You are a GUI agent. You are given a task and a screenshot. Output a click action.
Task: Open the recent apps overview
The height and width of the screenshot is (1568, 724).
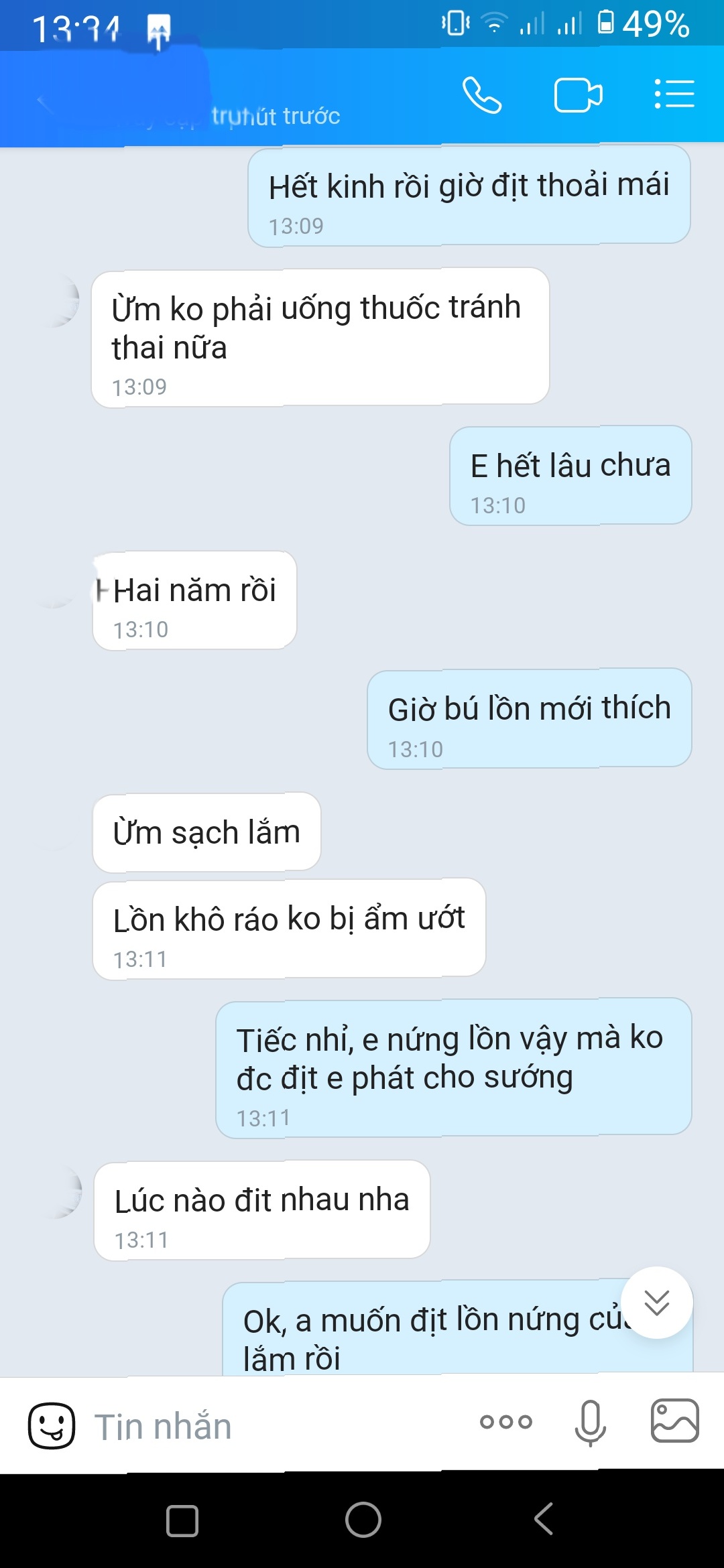pos(182,1520)
